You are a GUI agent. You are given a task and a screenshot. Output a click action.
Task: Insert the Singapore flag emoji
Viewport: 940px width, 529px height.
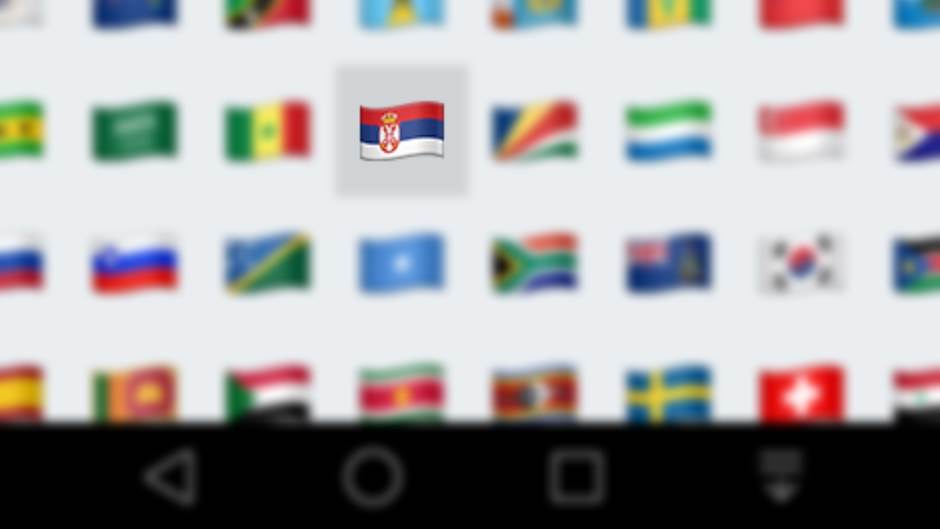[x=801, y=131]
